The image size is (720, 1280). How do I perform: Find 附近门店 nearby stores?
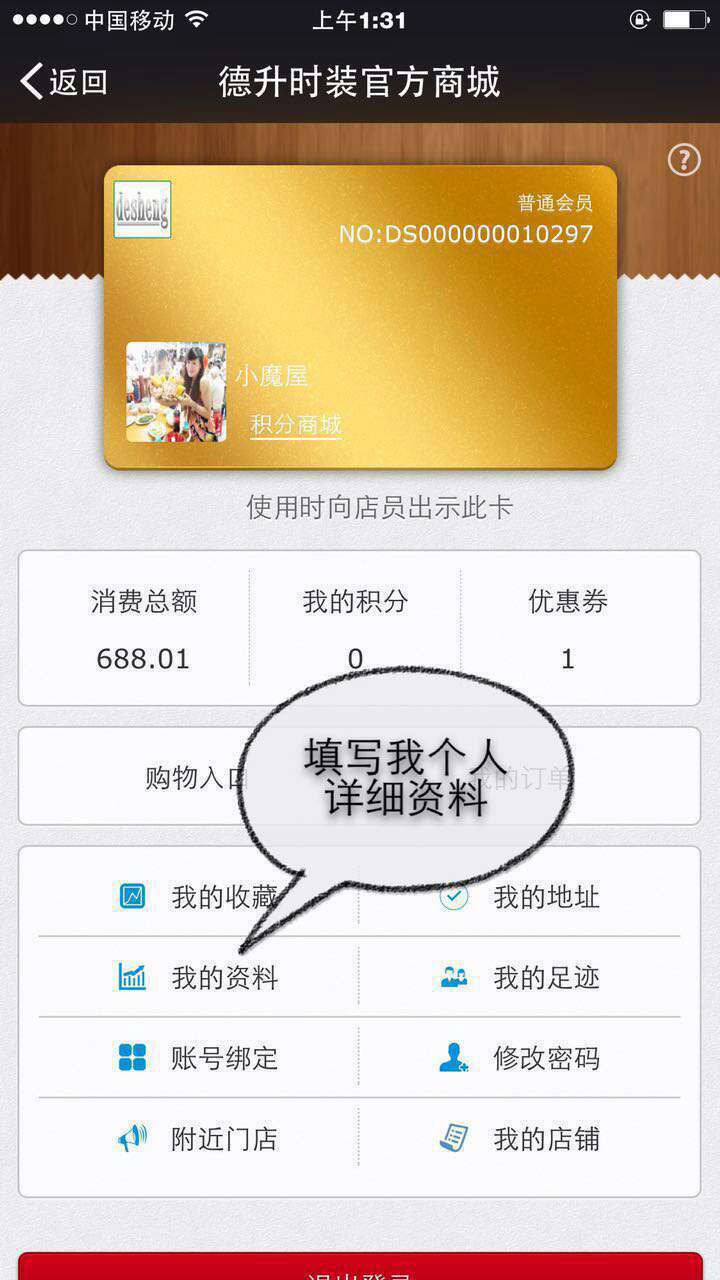click(197, 1139)
